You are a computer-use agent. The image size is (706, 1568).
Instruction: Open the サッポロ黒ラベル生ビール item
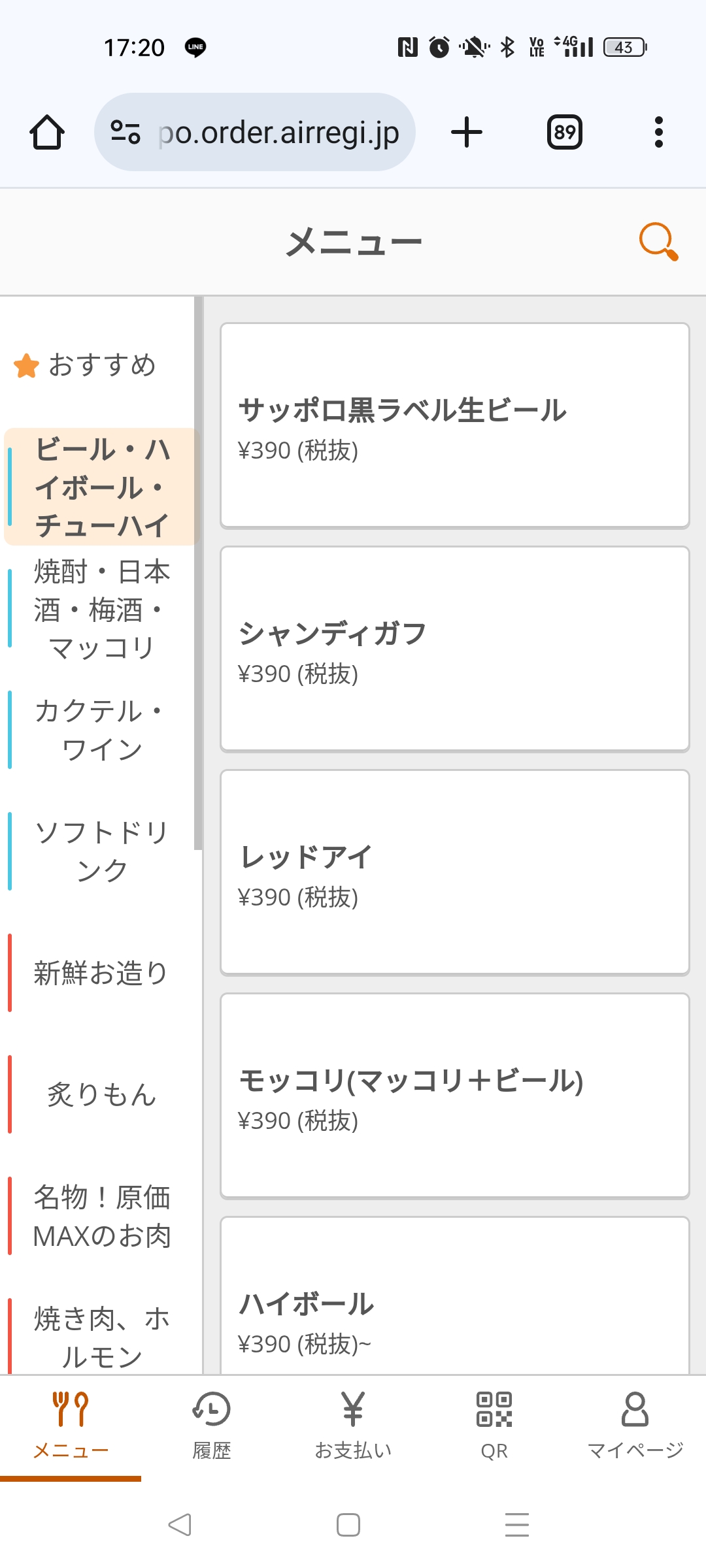click(x=455, y=425)
